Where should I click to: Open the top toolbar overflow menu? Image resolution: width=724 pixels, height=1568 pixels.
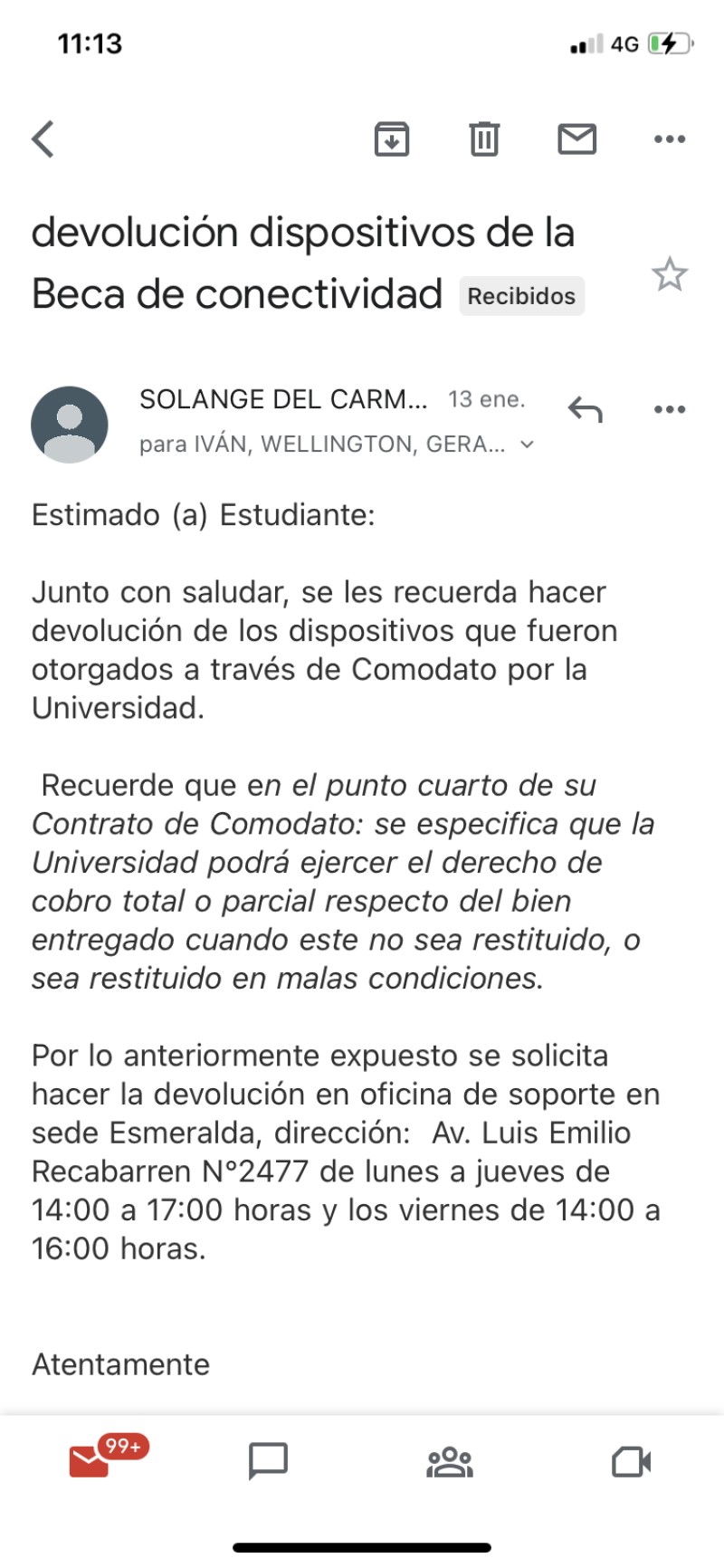point(669,139)
